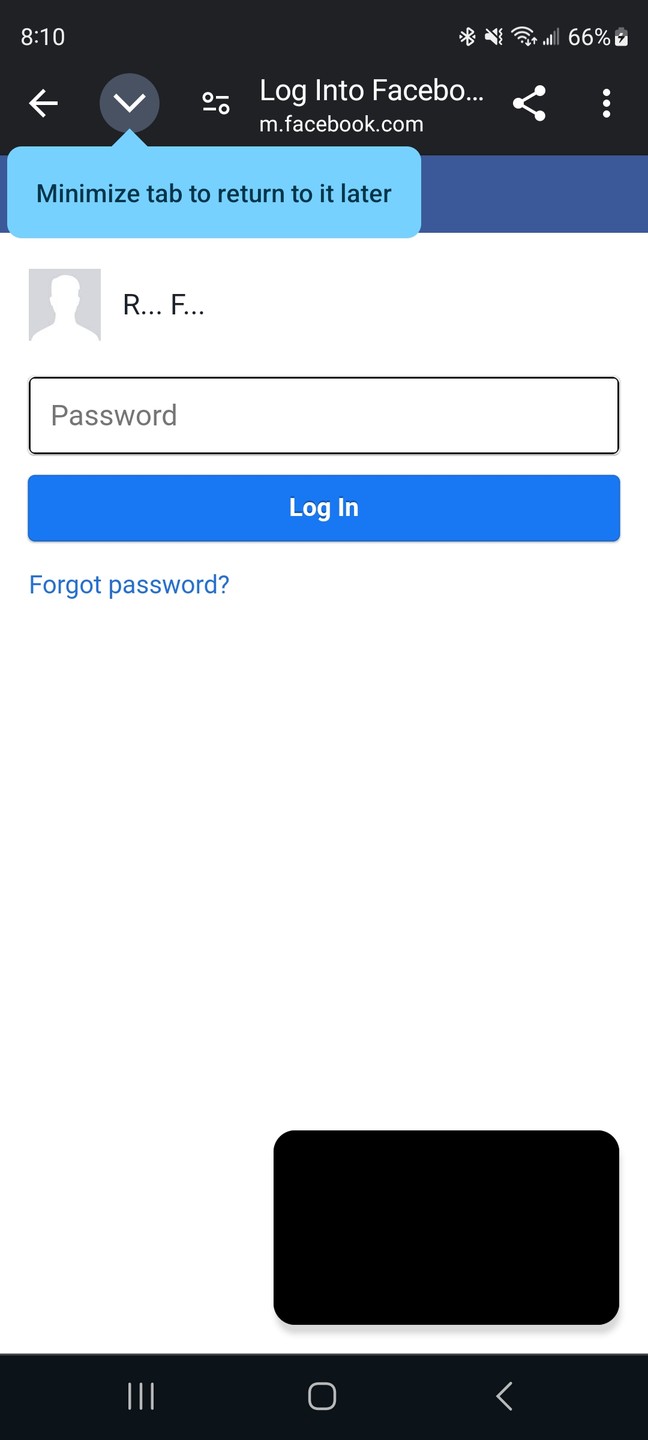Image resolution: width=648 pixels, height=1440 pixels.
Task: Open the browser overflow menu
Action: 606,103
